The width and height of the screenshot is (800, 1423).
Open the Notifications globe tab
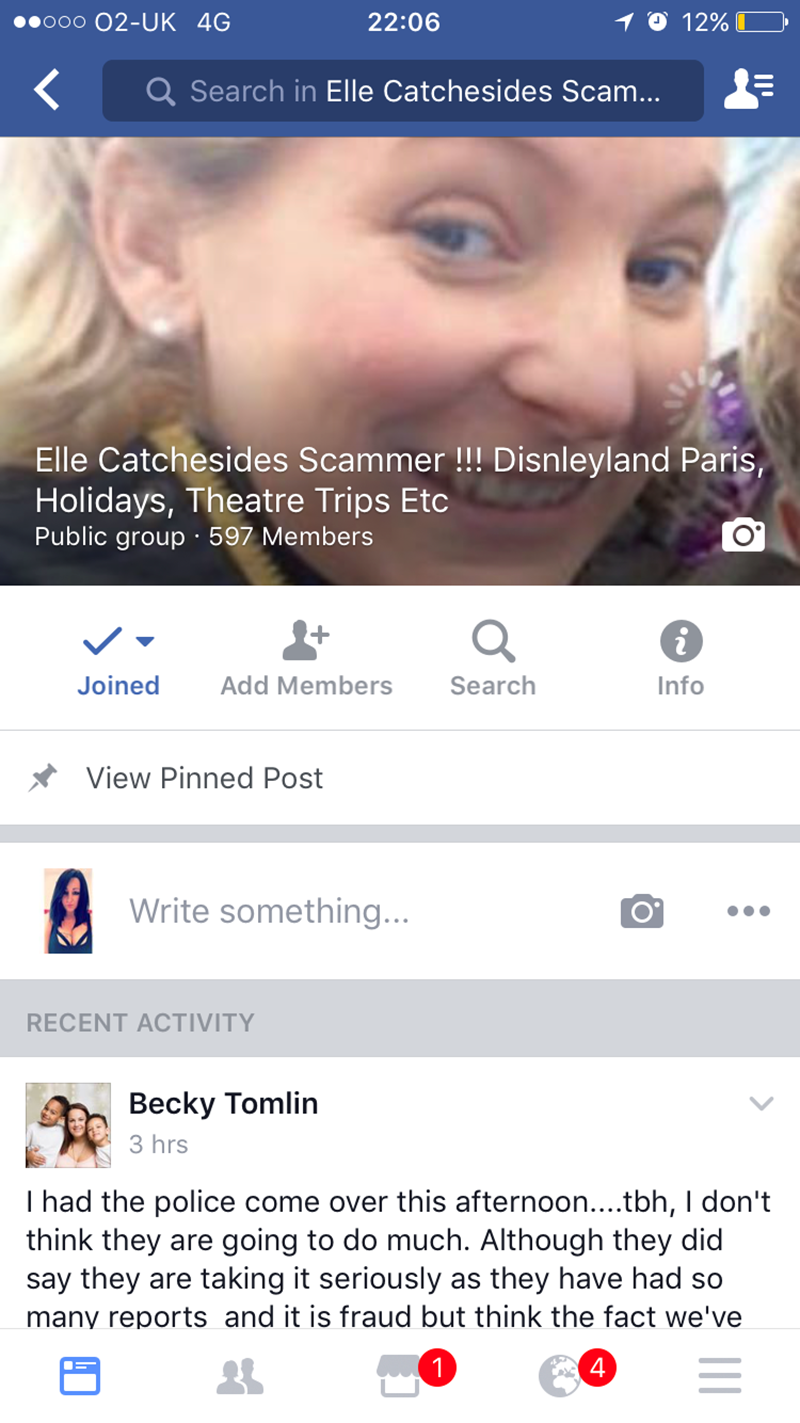tap(562, 1377)
